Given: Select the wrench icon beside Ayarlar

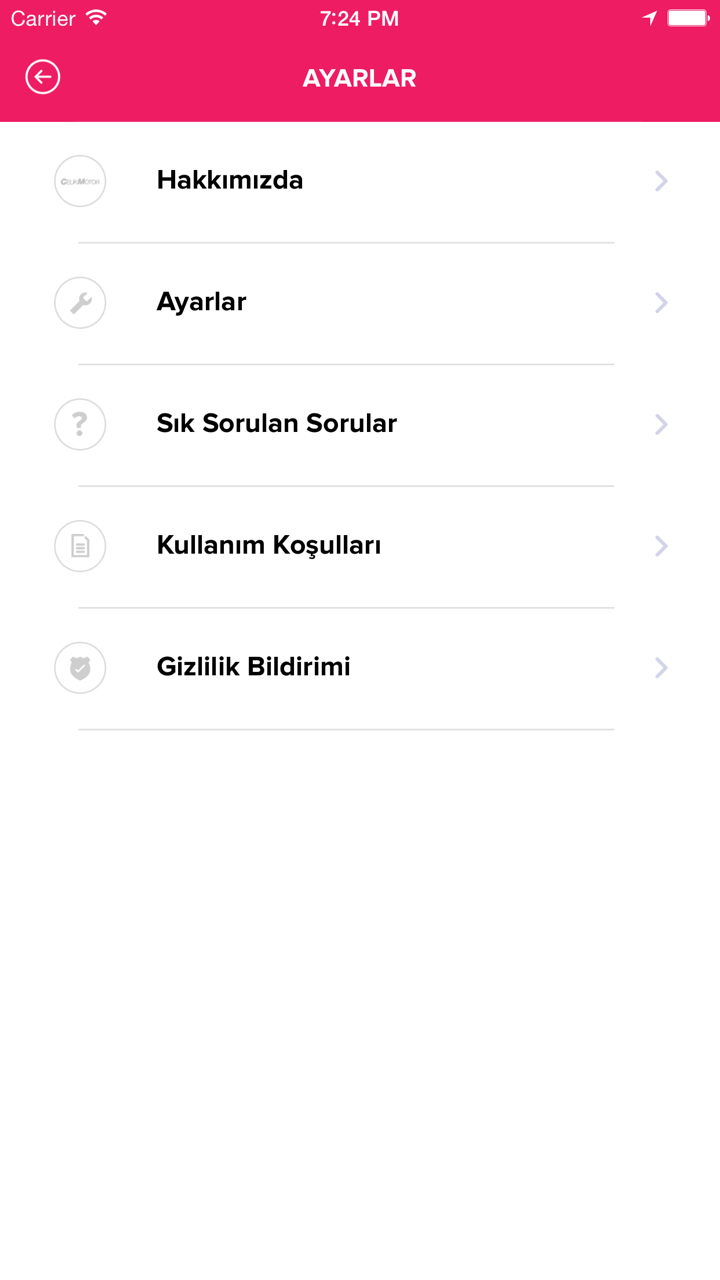Looking at the screenshot, I should [79, 302].
